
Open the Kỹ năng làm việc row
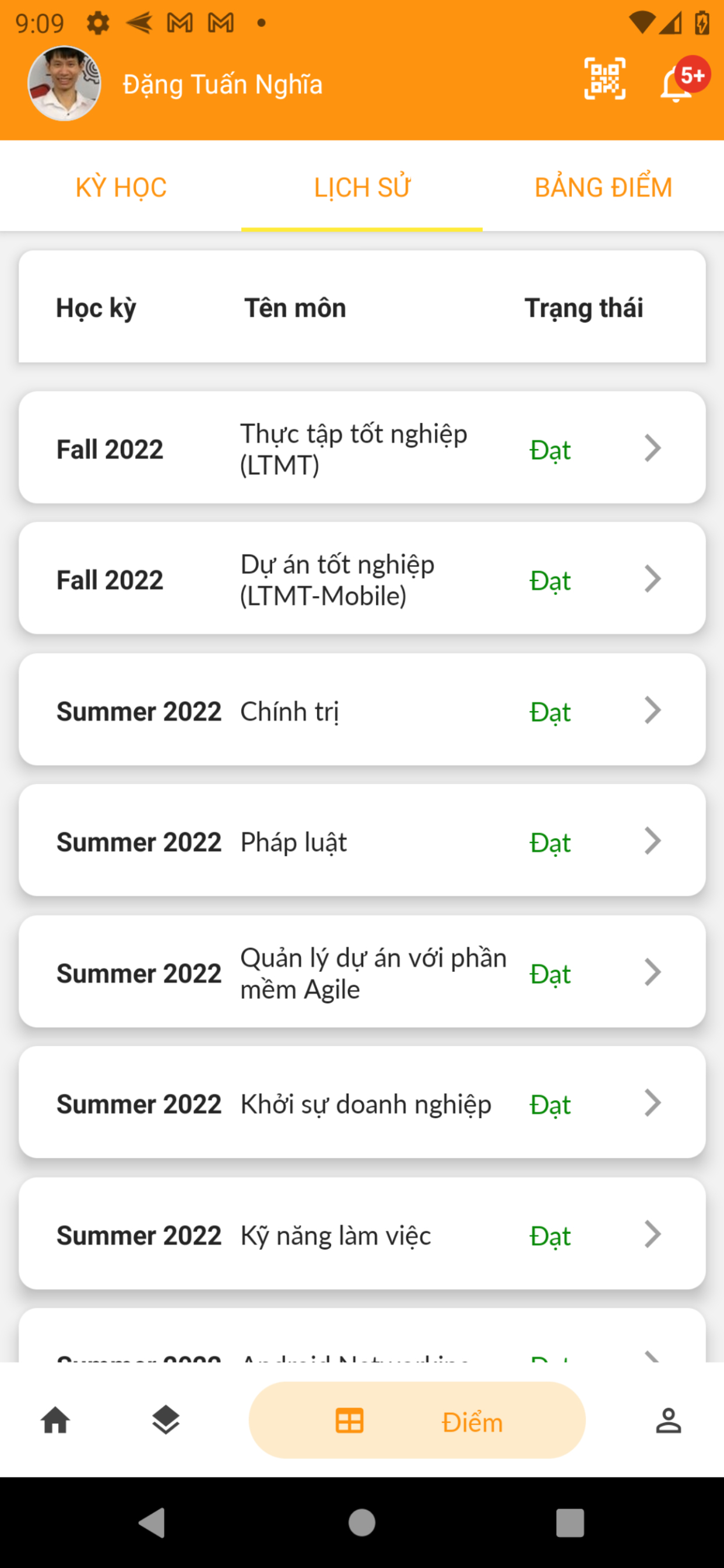[362, 1234]
